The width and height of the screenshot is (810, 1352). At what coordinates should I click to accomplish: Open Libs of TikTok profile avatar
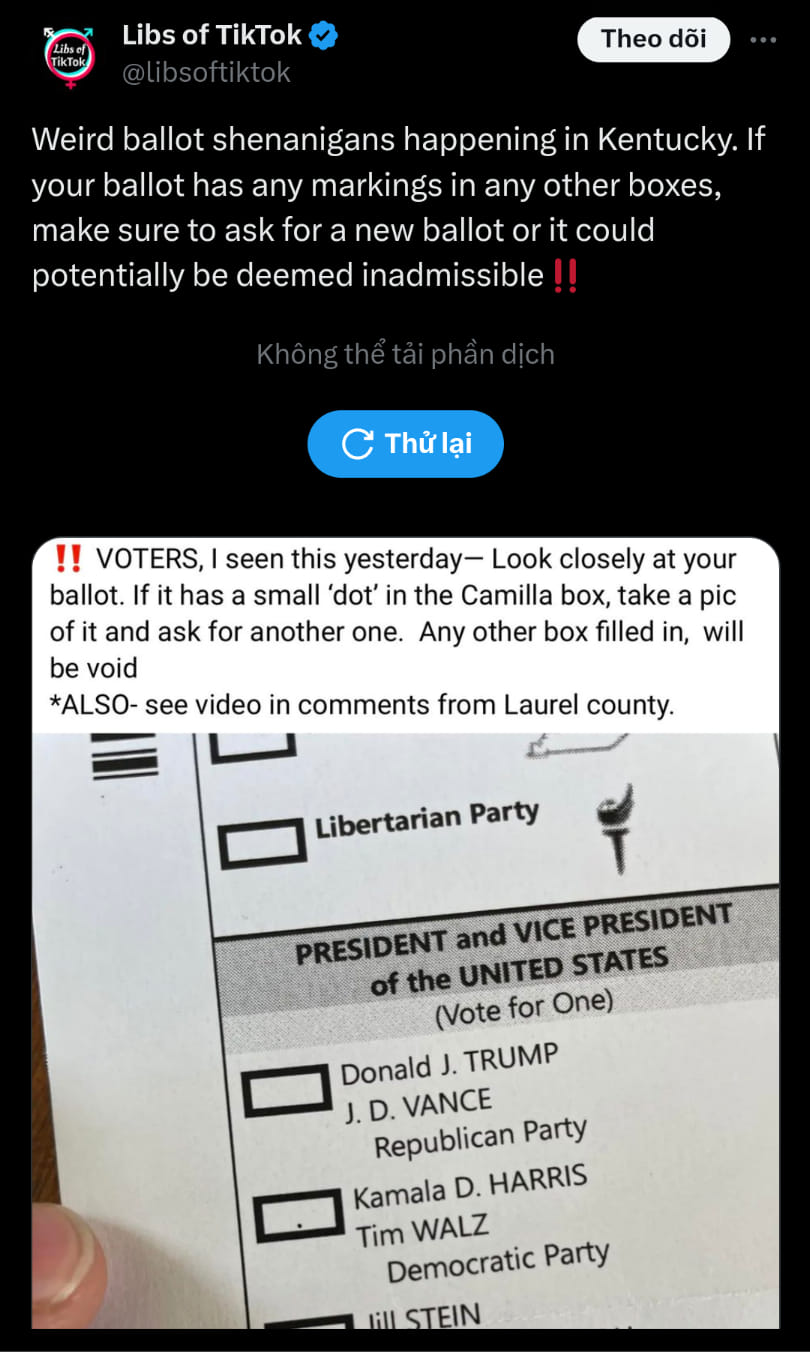[x=68, y=58]
